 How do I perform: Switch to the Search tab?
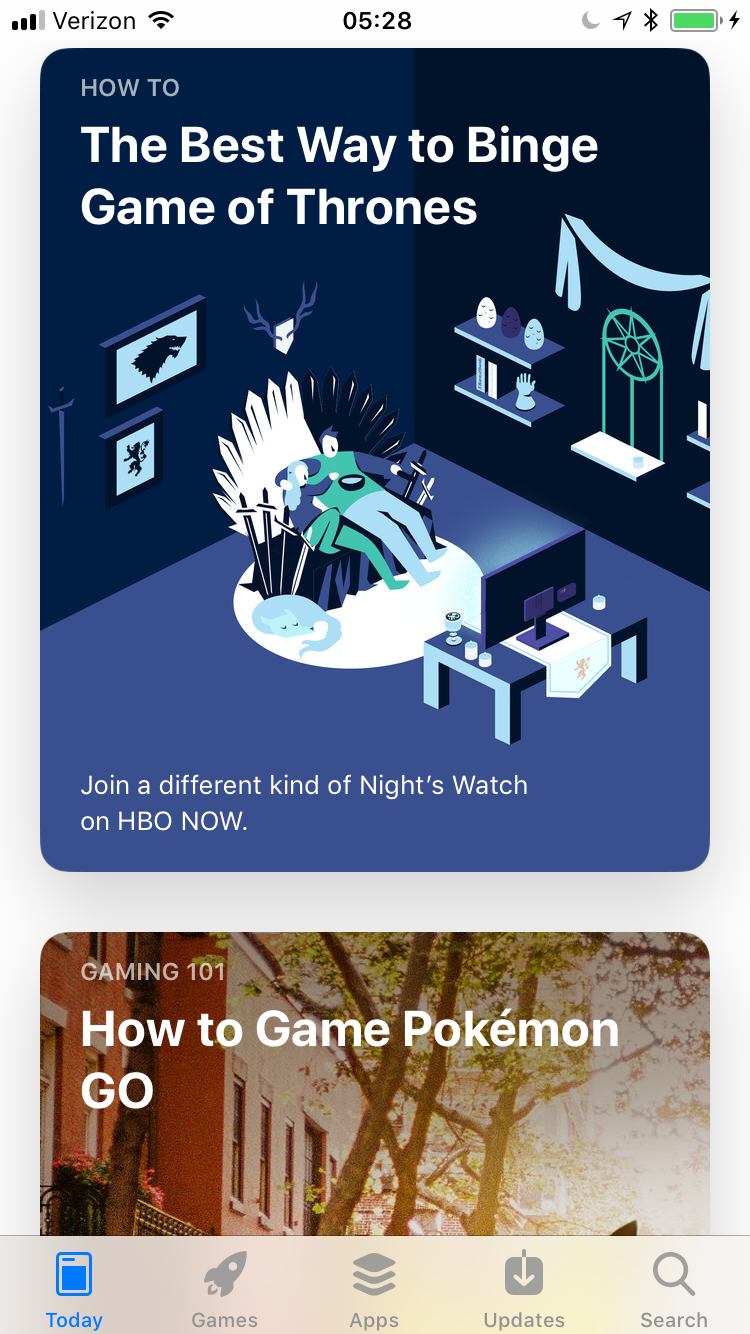674,1290
